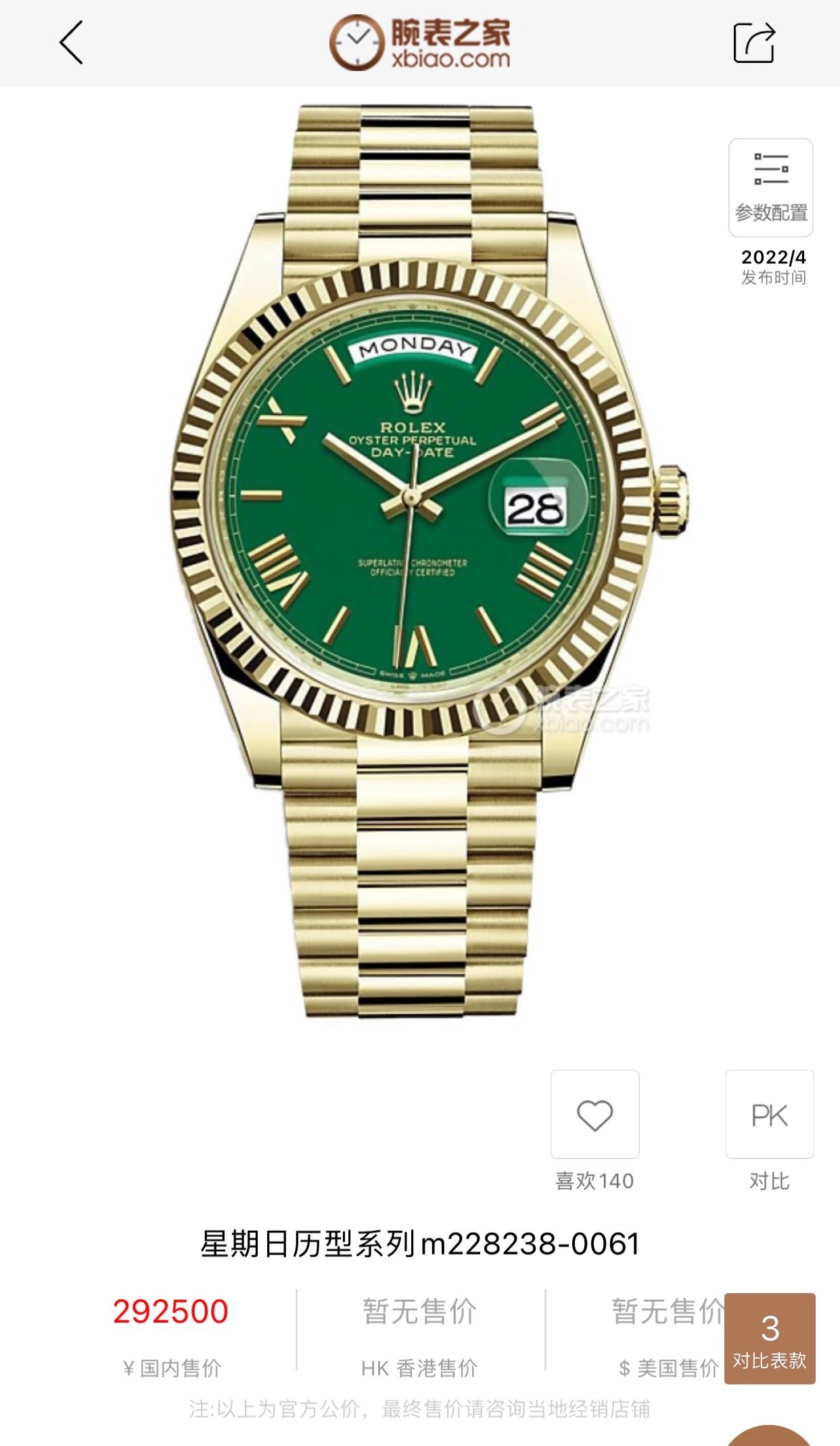The image size is (840, 1446).
Task: Go back using the back arrow
Action: pos(71,42)
